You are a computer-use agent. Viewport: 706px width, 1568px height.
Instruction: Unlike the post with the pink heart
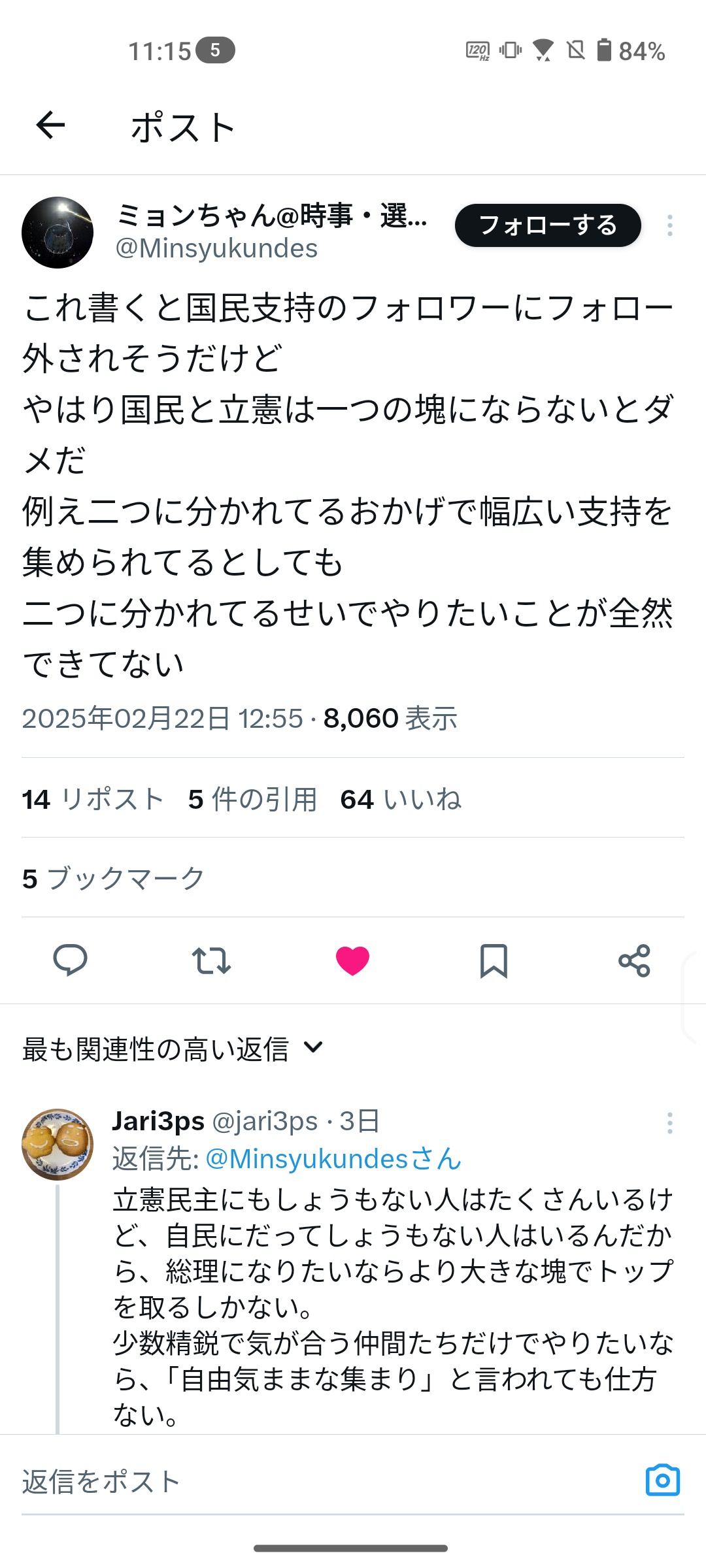point(352,960)
